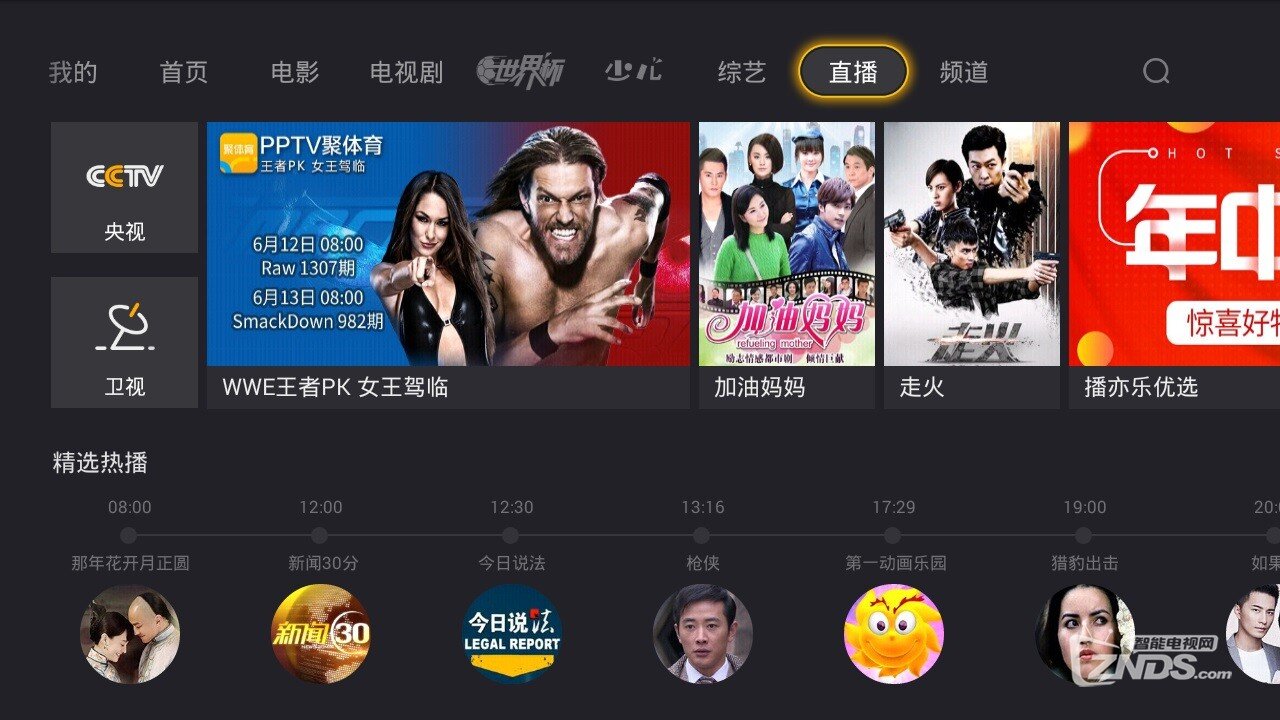1280x720 pixels.
Task: Open the search icon
Action: (1156, 72)
